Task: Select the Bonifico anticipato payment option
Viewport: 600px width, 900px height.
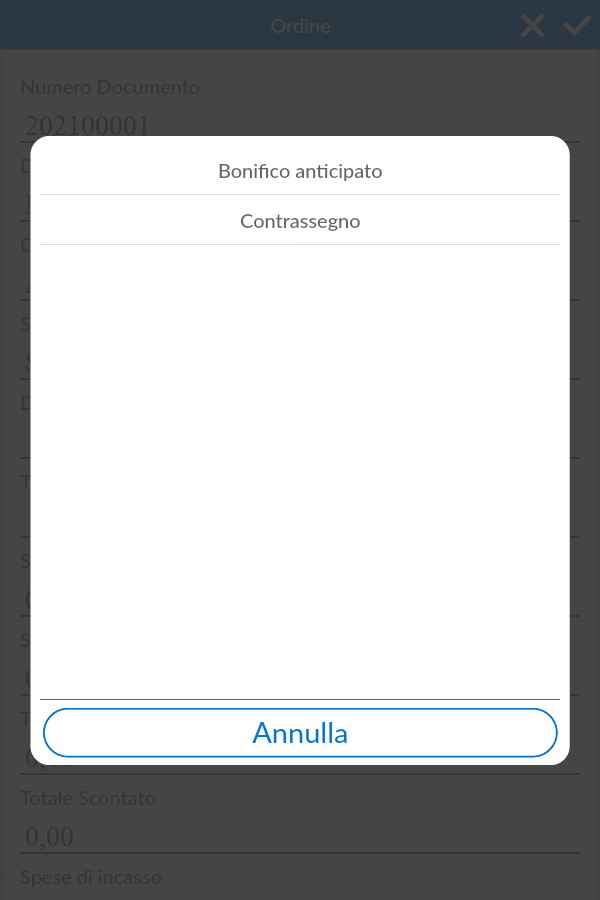Action: click(300, 171)
